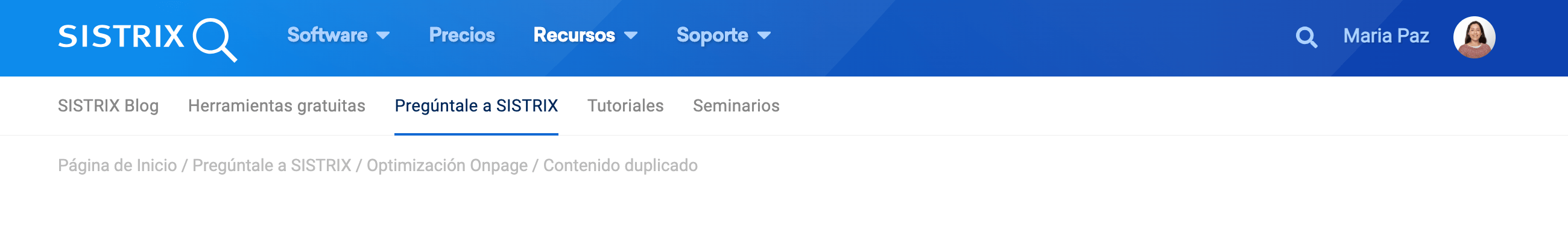Select the Pregúntale a SISTRIX tab

(x=476, y=106)
